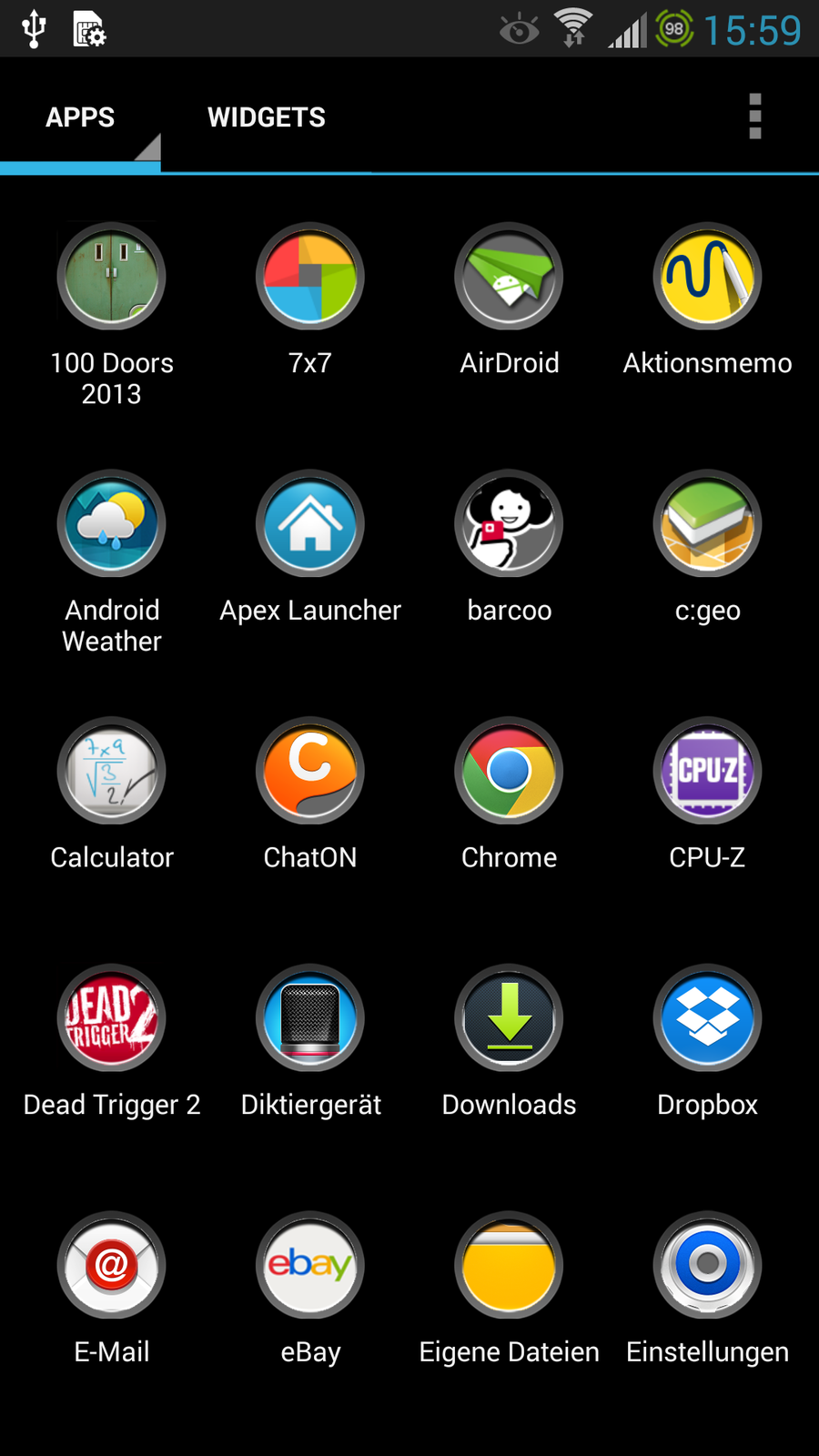Start ChatON

310,772
